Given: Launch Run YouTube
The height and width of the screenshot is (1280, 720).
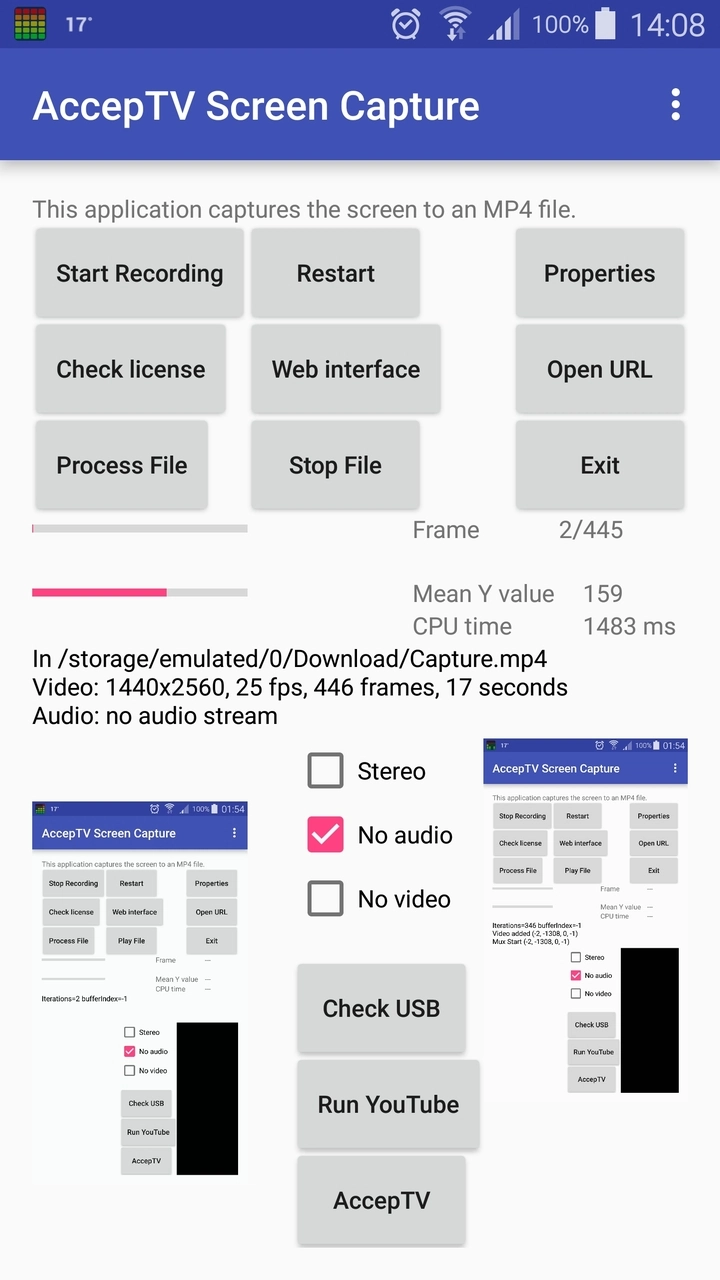Looking at the screenshot, I should (388, 1104).
